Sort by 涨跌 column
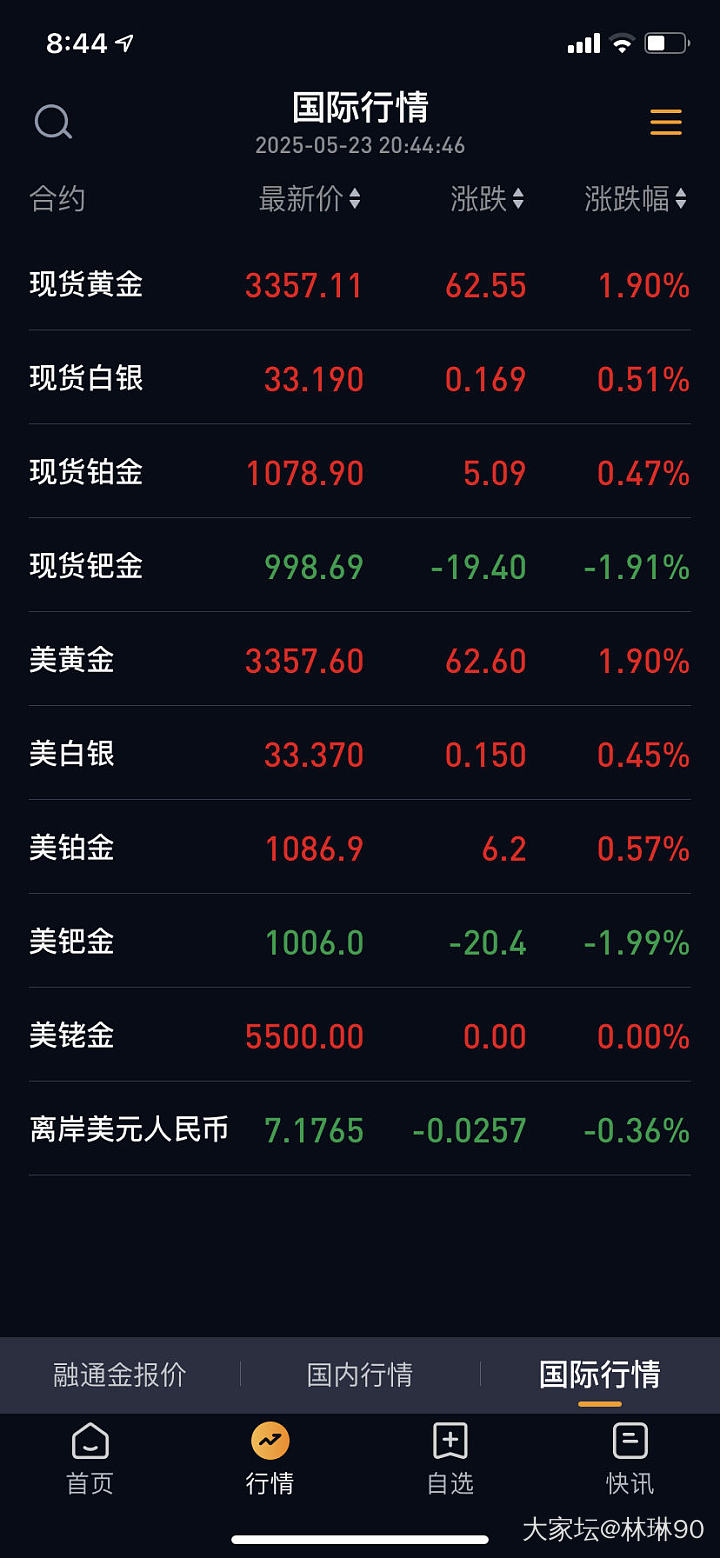The height and width of the screenshot is (1558, 720). 487,199
